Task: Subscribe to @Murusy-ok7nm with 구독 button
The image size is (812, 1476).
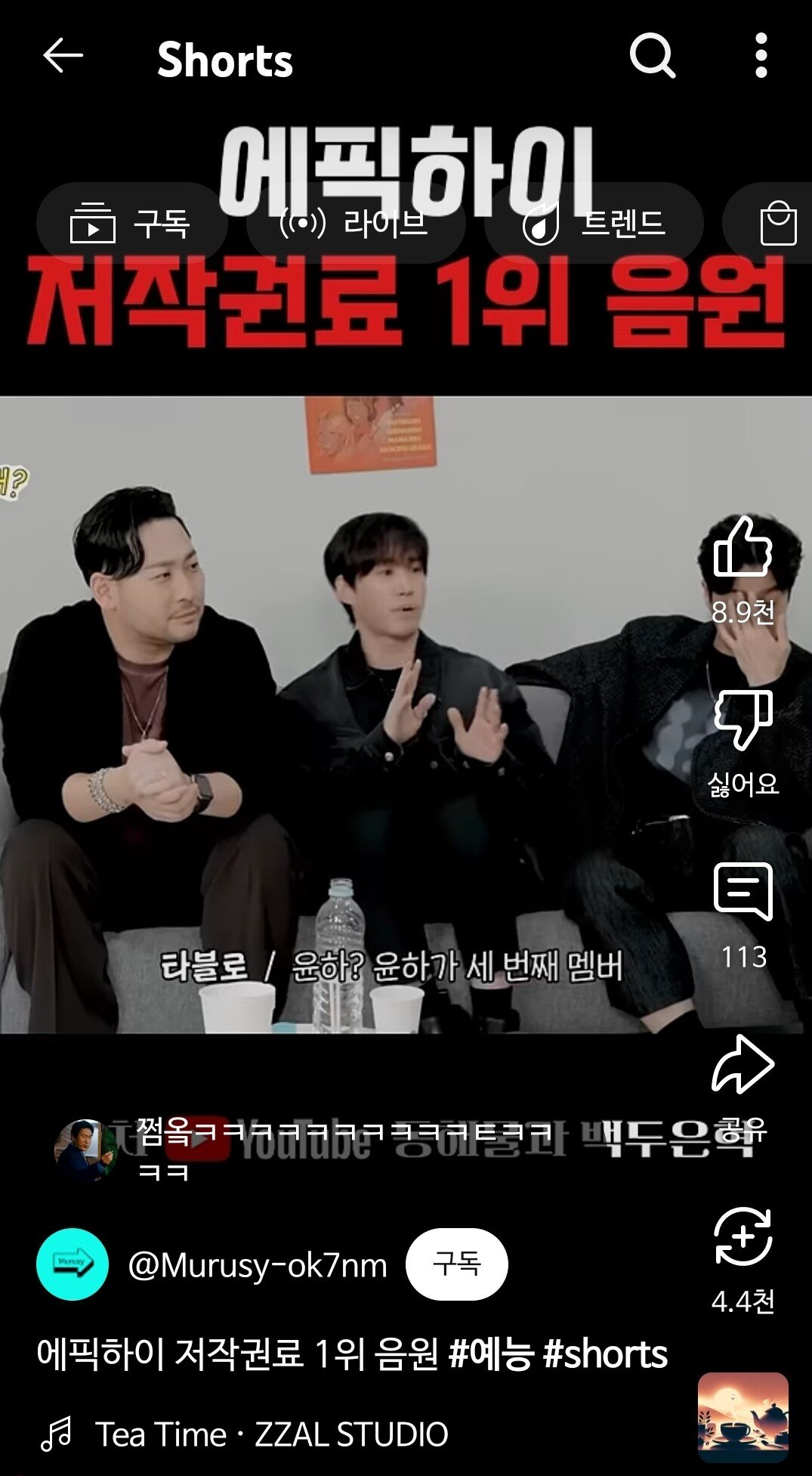Action: tap(456, 1264)
